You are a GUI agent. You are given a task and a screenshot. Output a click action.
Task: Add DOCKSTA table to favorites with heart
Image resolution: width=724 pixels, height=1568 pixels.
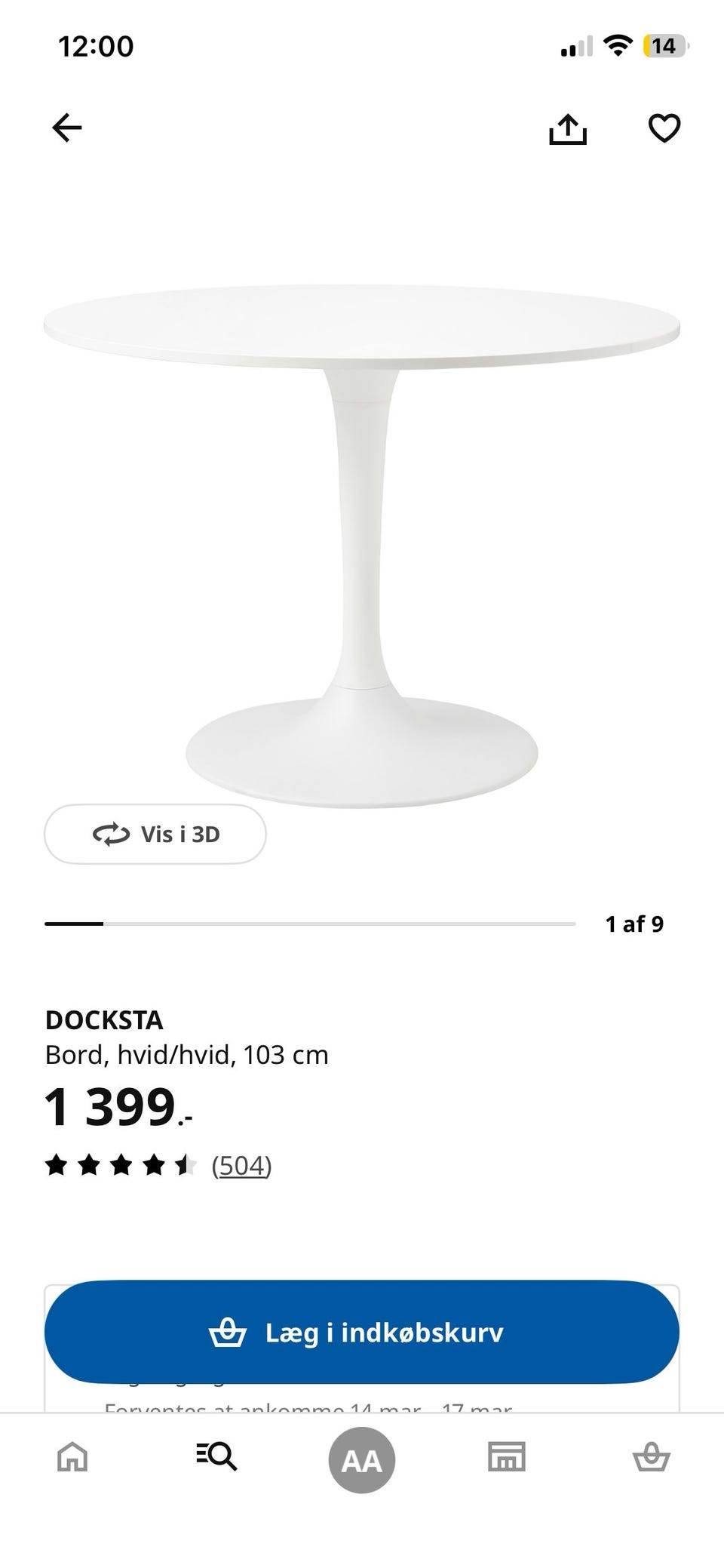click(664, 128)
